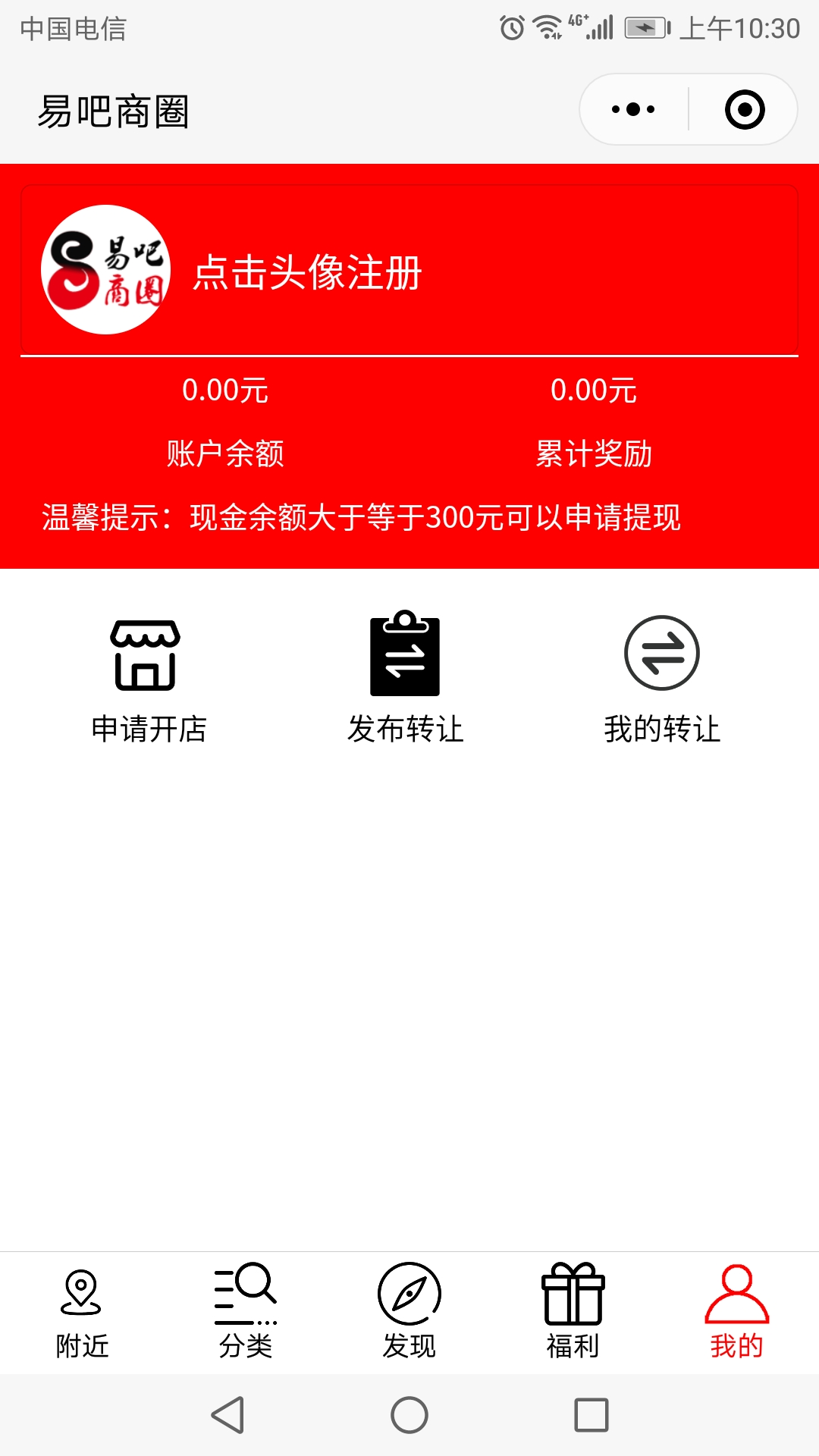Open 申请开店 to apply for a shop
The image size is (819, 1456).
coord(149,679)
